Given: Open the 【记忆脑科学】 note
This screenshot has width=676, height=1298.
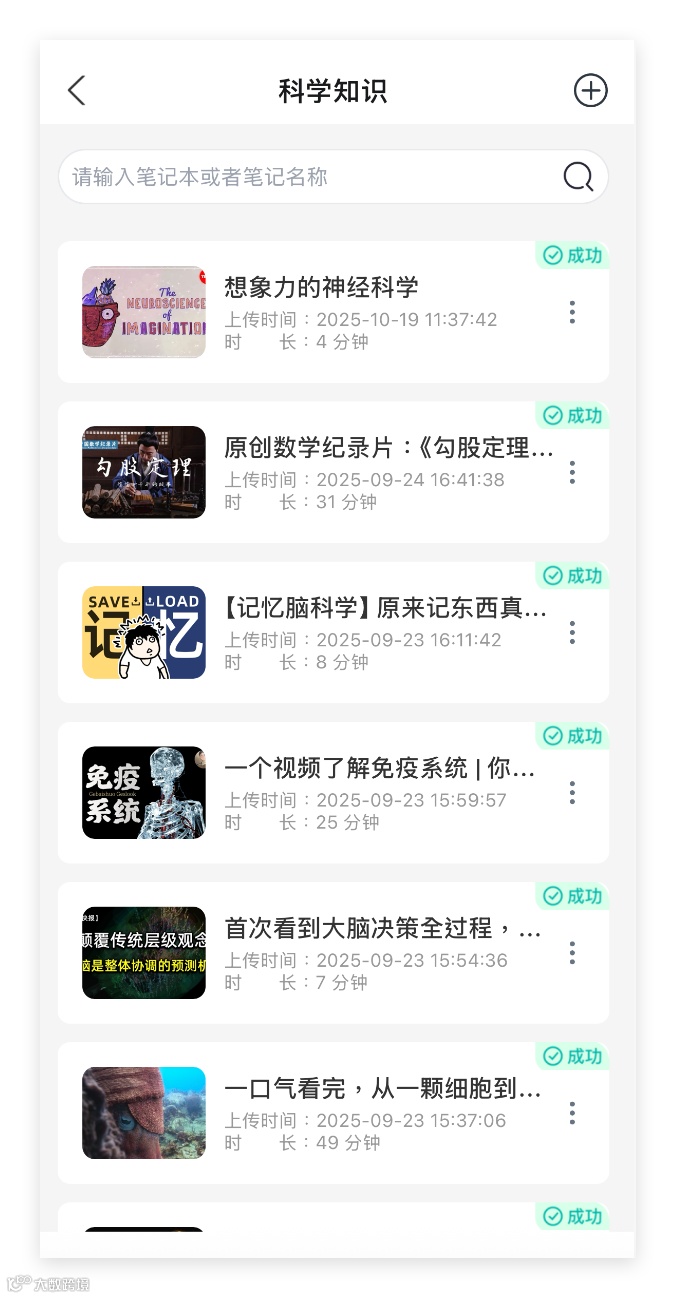Looking at the screenshot, I should point(385,609).
